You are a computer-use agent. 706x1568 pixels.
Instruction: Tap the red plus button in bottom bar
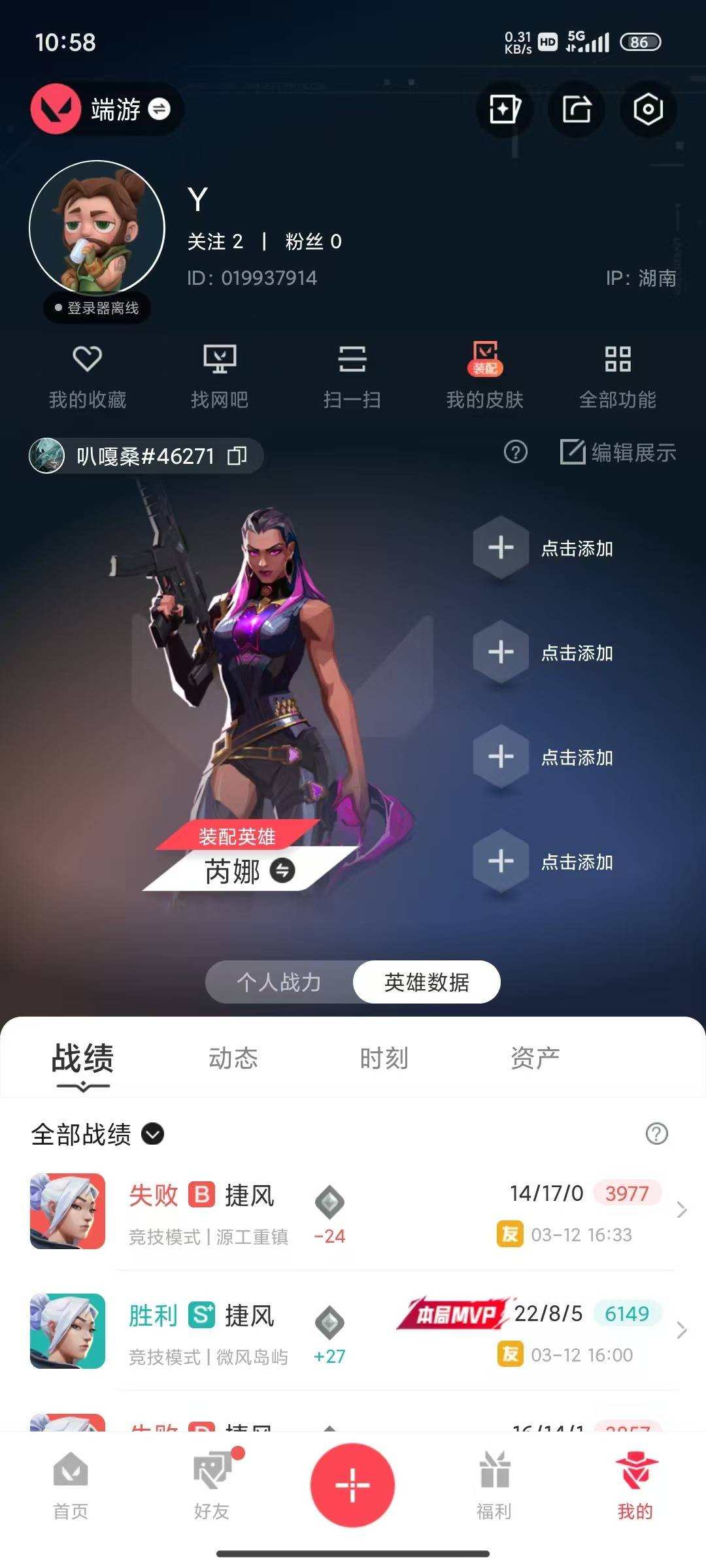353,1484
